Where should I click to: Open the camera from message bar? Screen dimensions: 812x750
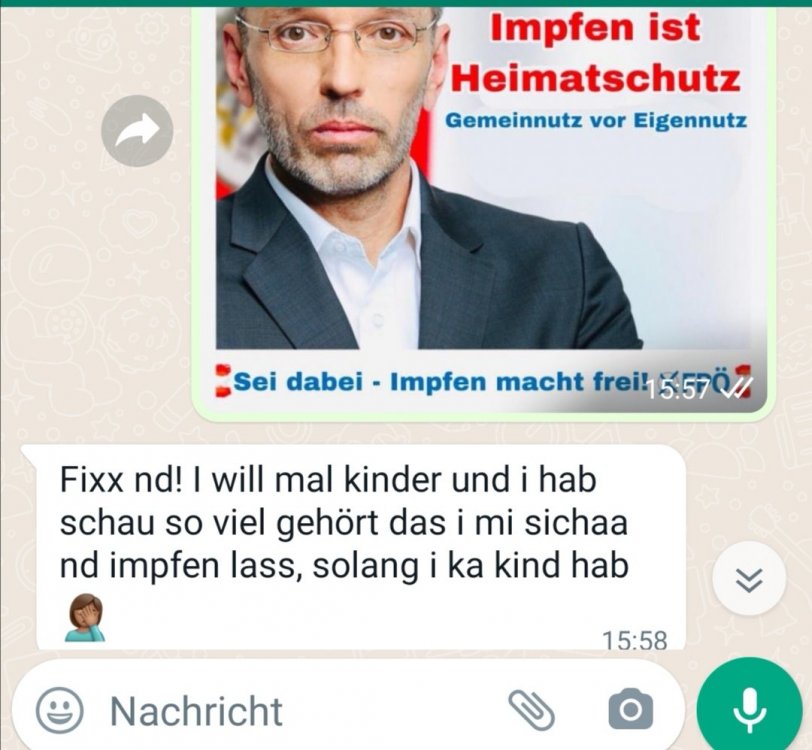click(x=630, y=710)
